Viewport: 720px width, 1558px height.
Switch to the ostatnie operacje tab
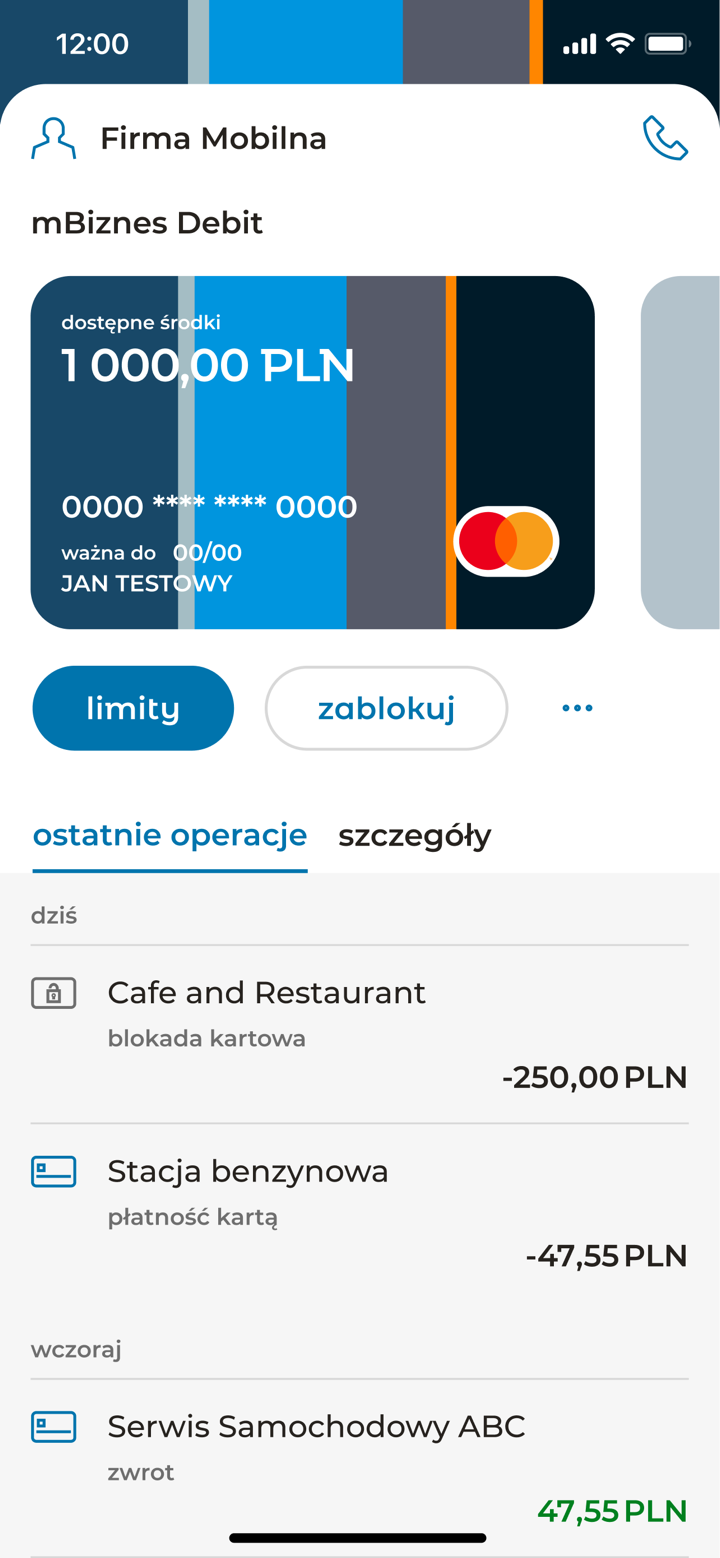pyautogui.click(x=170, y=835)
